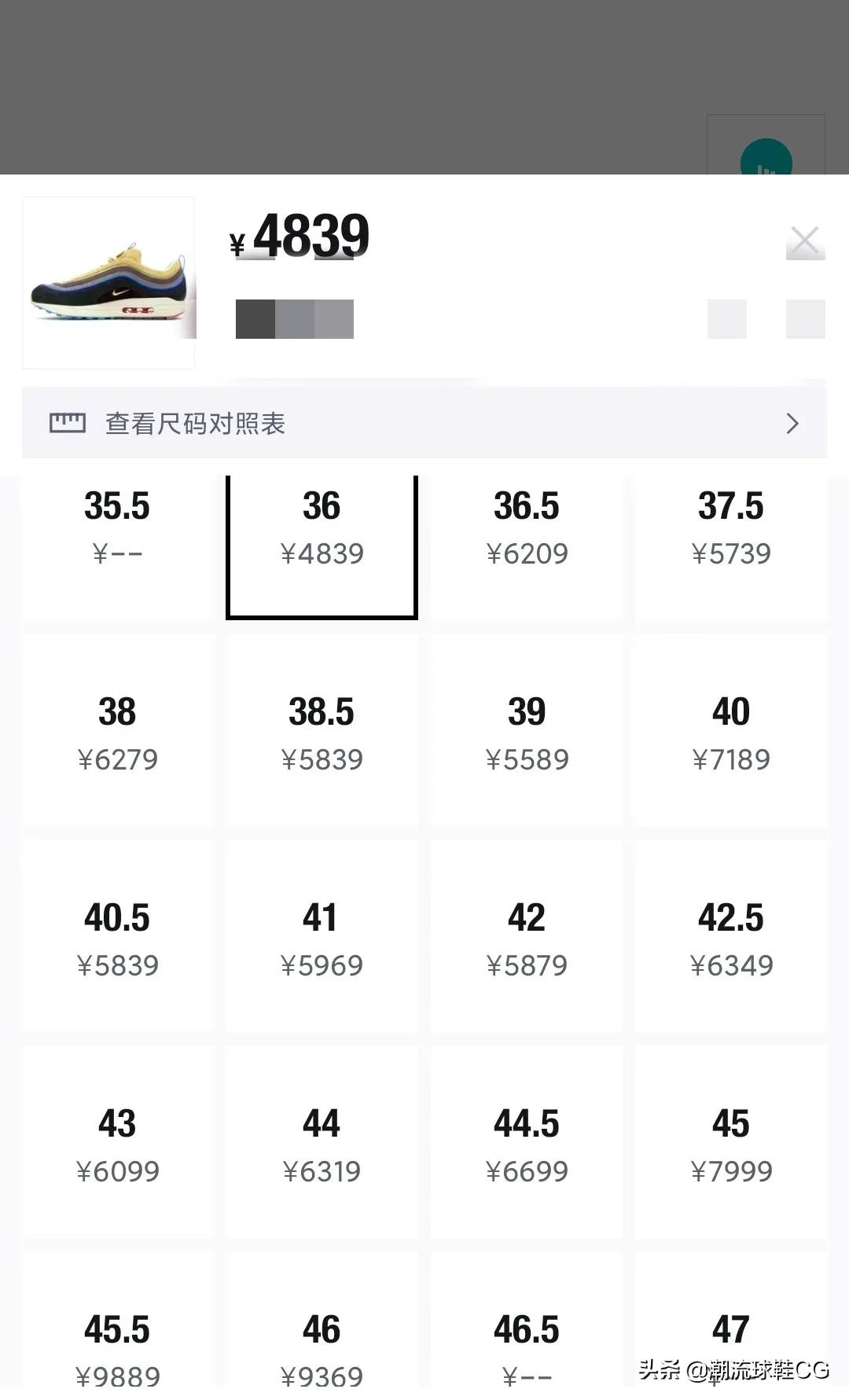Click the ruler icon beside size chart text
Viewport: 849px width, 1400px height.
67,422
